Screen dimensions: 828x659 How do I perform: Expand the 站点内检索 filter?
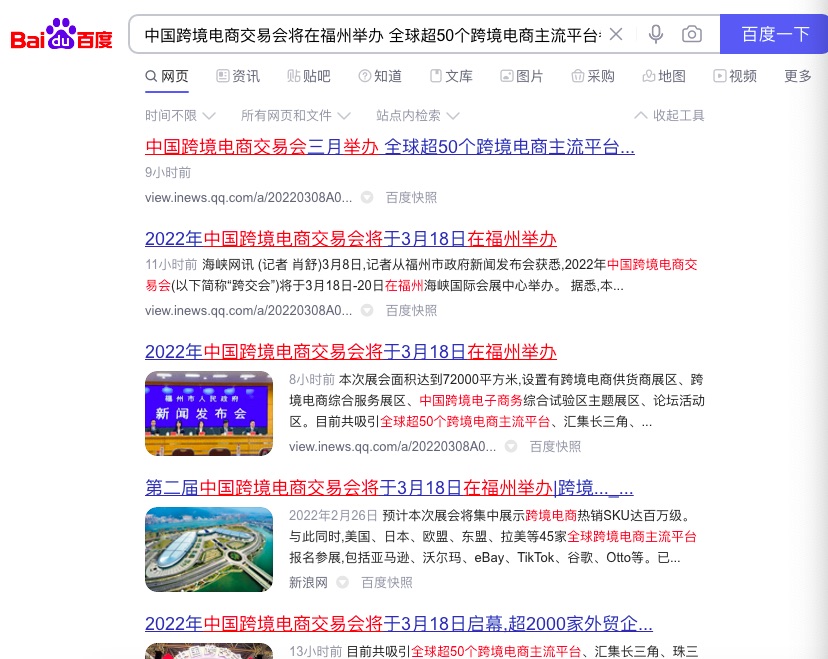[x=417, y=116]
